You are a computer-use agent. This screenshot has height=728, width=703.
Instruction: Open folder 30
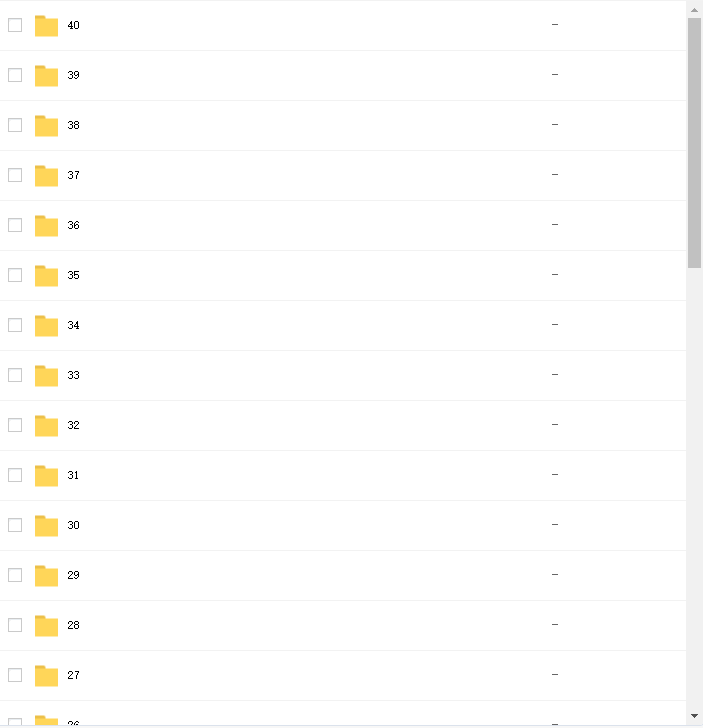pos(73,525)
